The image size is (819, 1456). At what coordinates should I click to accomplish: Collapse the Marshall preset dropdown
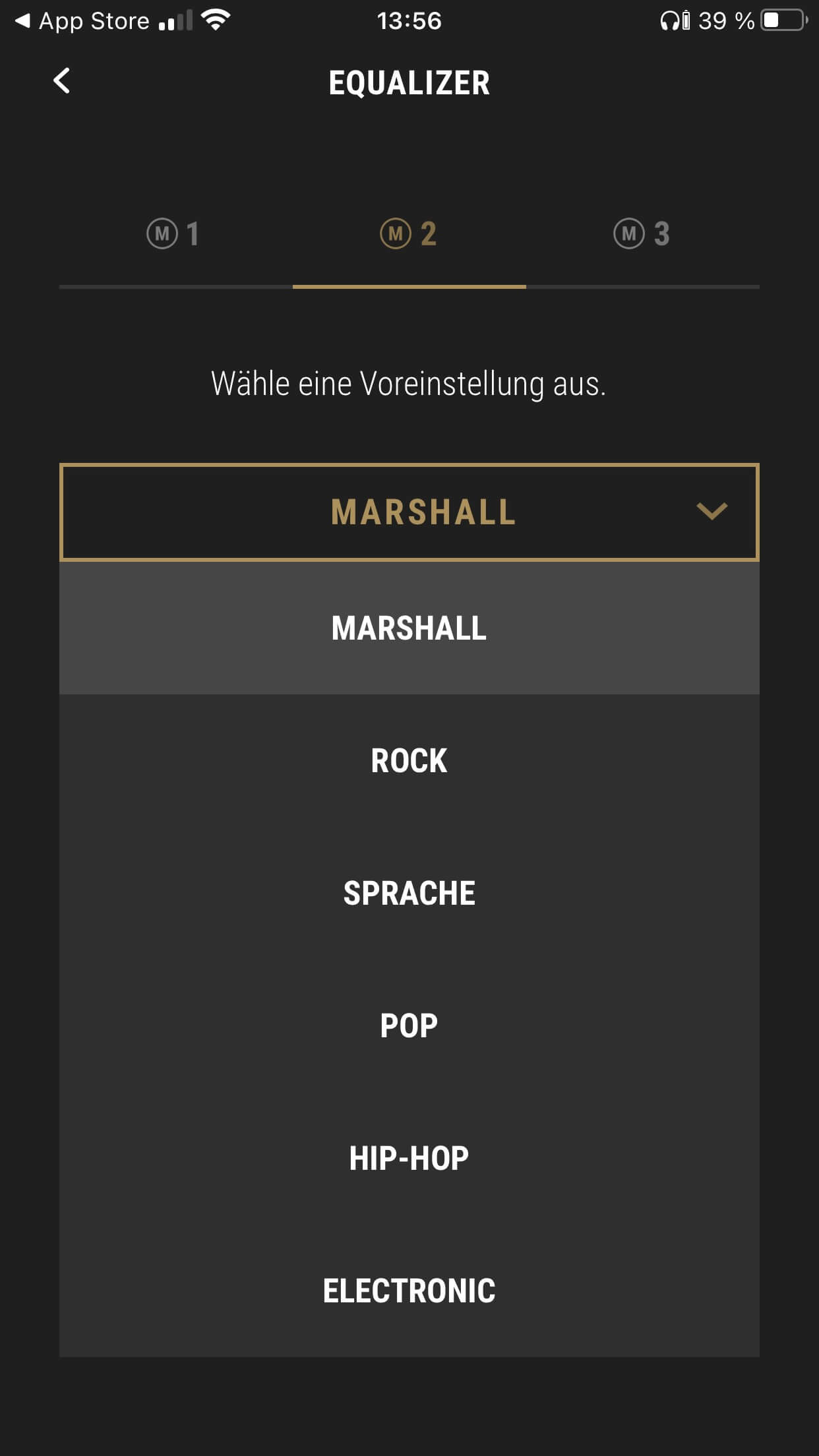712,512
